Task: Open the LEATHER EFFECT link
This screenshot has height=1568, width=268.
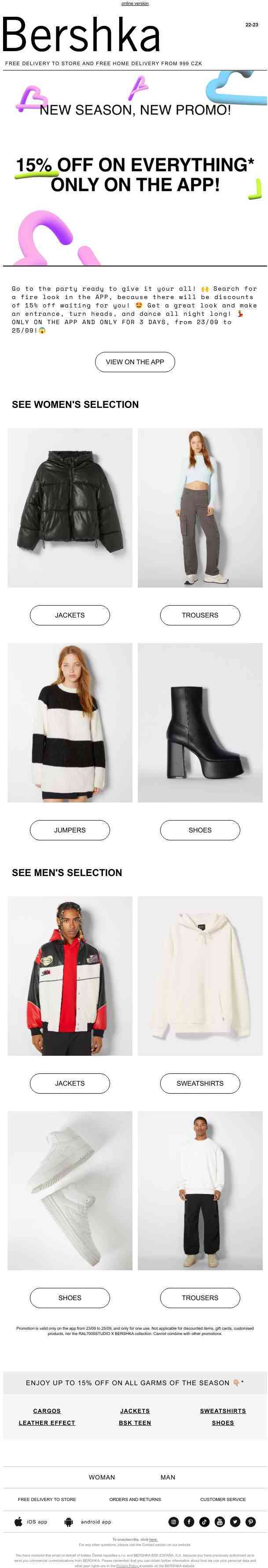Action: (47, 1423)
